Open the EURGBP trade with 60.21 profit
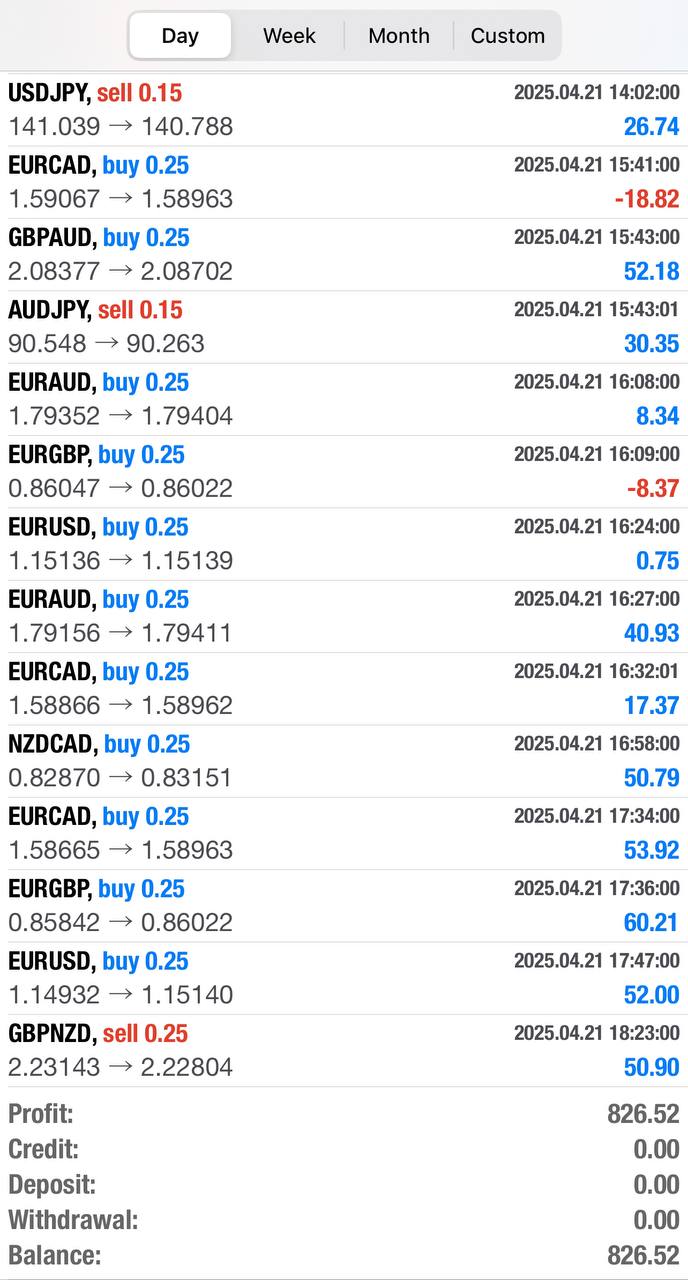Screen dimensions: 688x1280 [x=344, y=906]
